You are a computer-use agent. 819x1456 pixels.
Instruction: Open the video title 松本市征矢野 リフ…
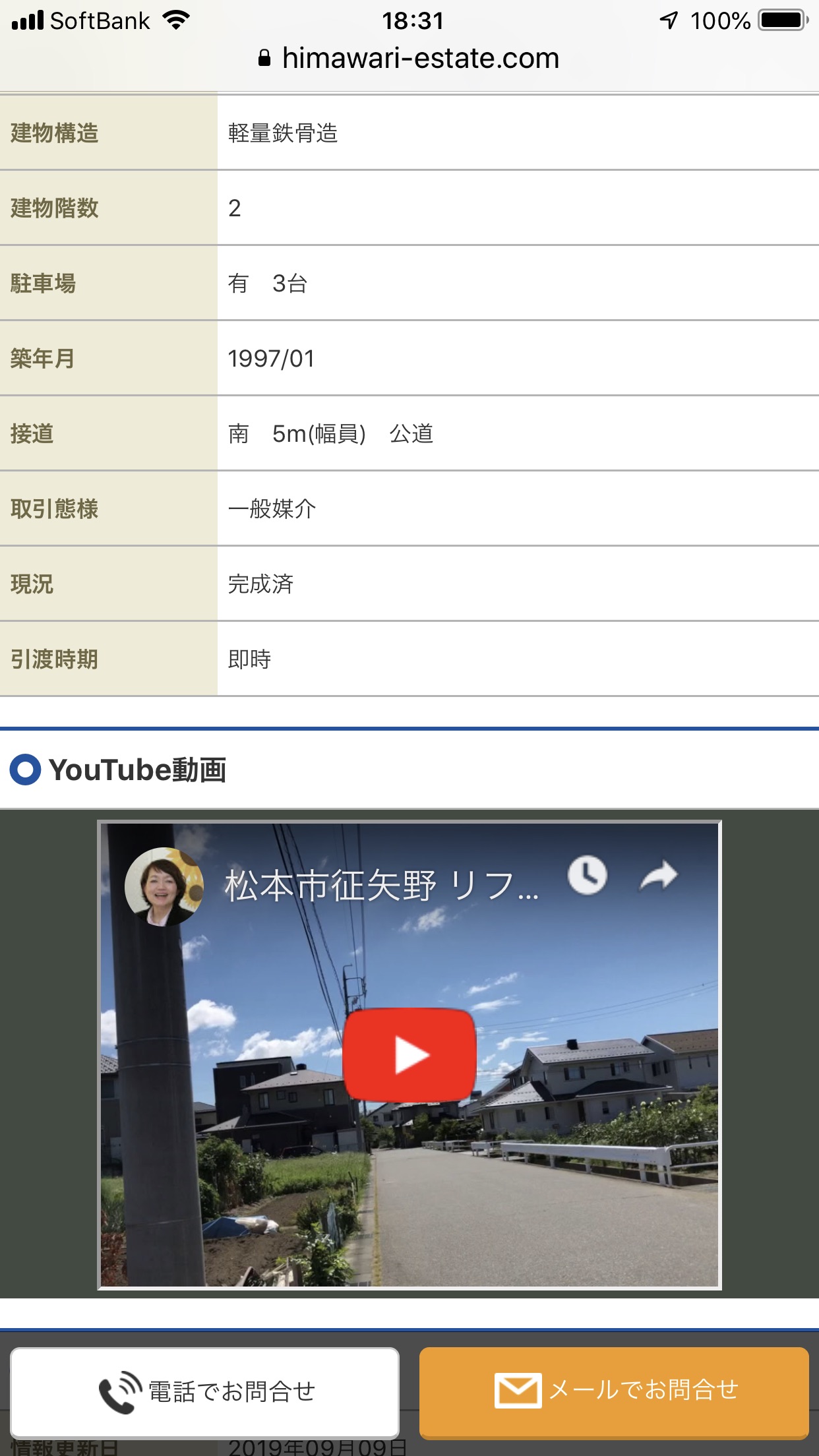pos(381,886)
